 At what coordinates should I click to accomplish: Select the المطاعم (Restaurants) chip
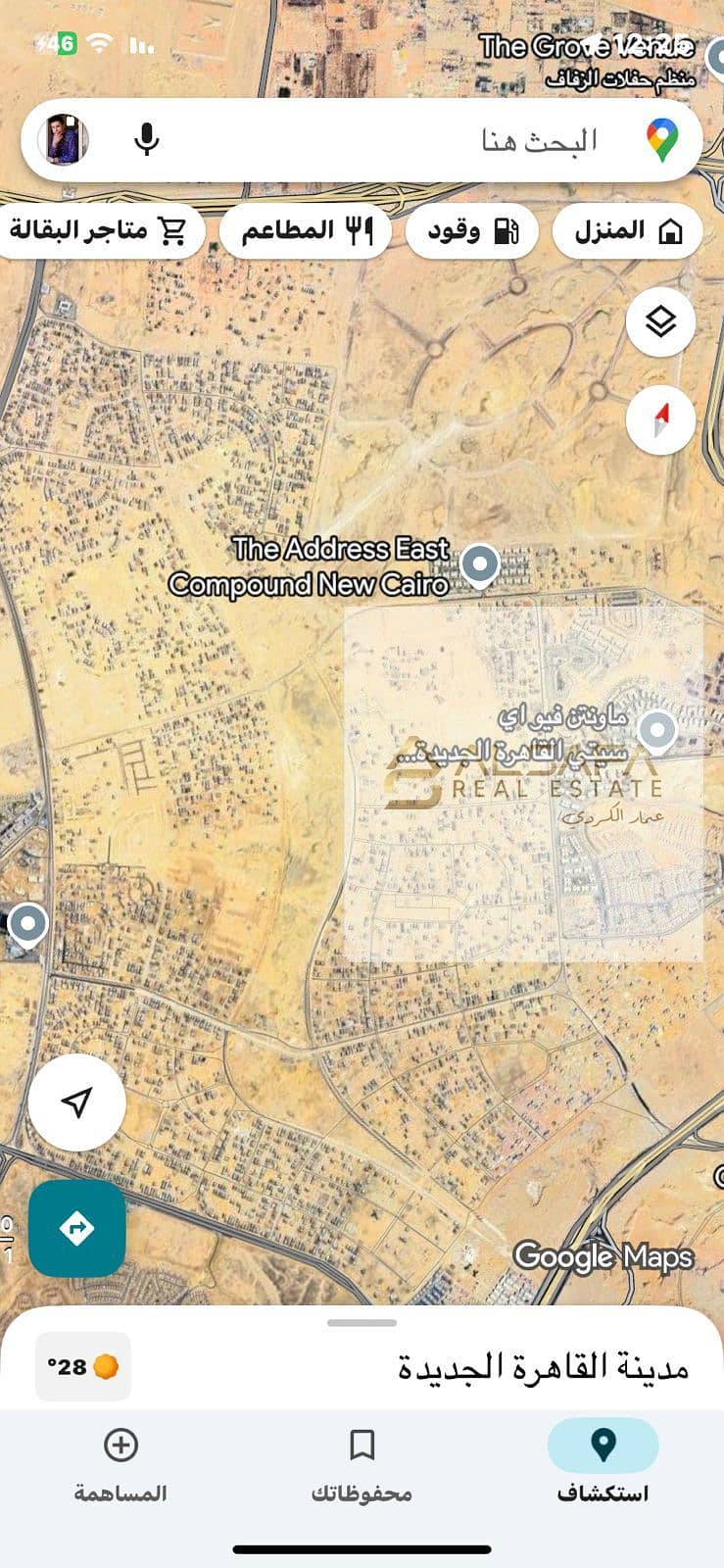(x=306, y=231)
